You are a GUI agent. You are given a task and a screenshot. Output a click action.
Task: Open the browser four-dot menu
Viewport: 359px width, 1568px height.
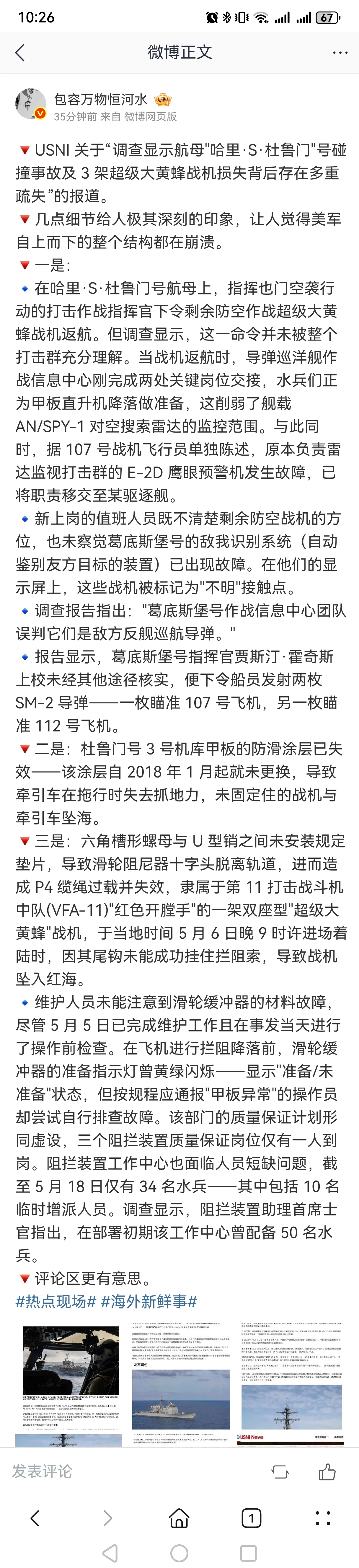point(323,1518)
